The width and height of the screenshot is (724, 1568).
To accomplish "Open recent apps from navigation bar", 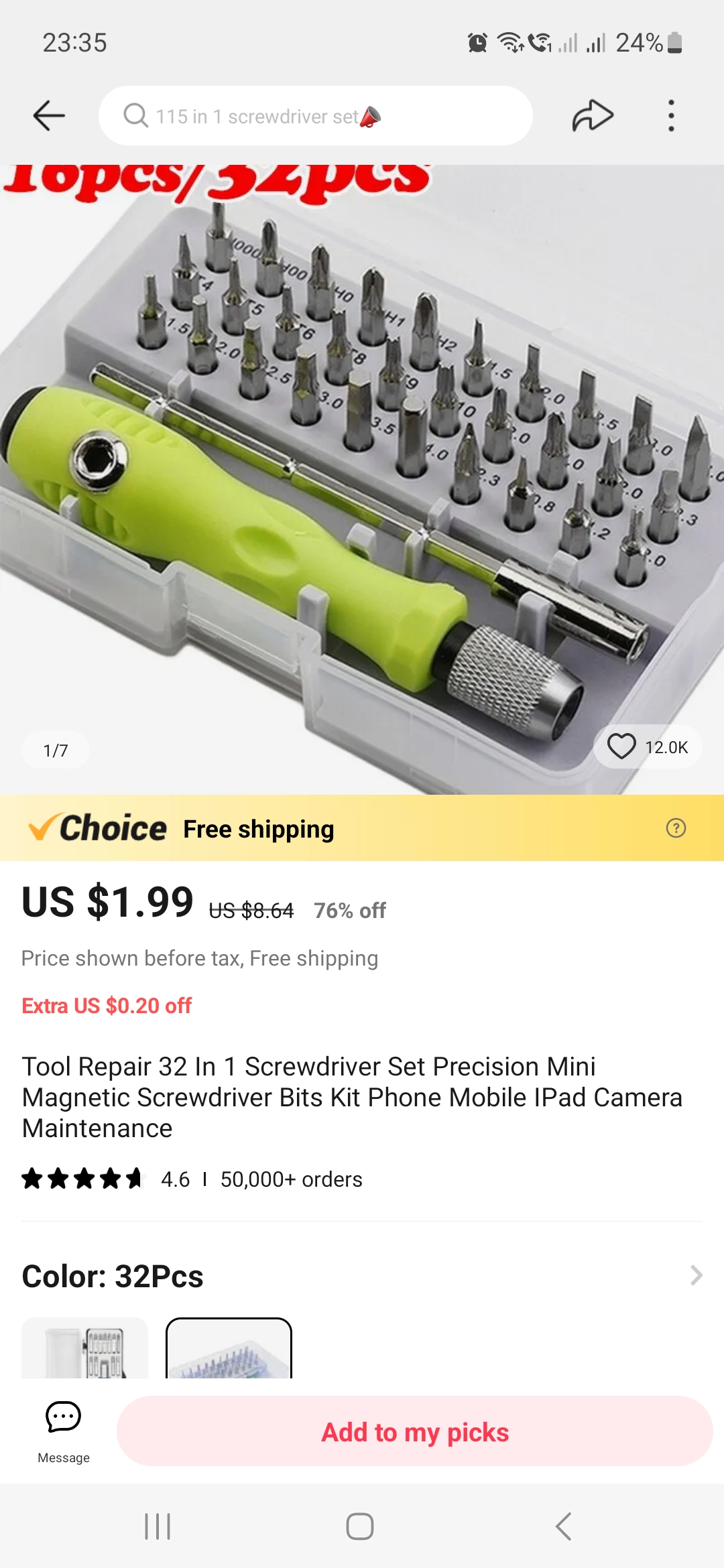I will click(x=158, y=1526).
